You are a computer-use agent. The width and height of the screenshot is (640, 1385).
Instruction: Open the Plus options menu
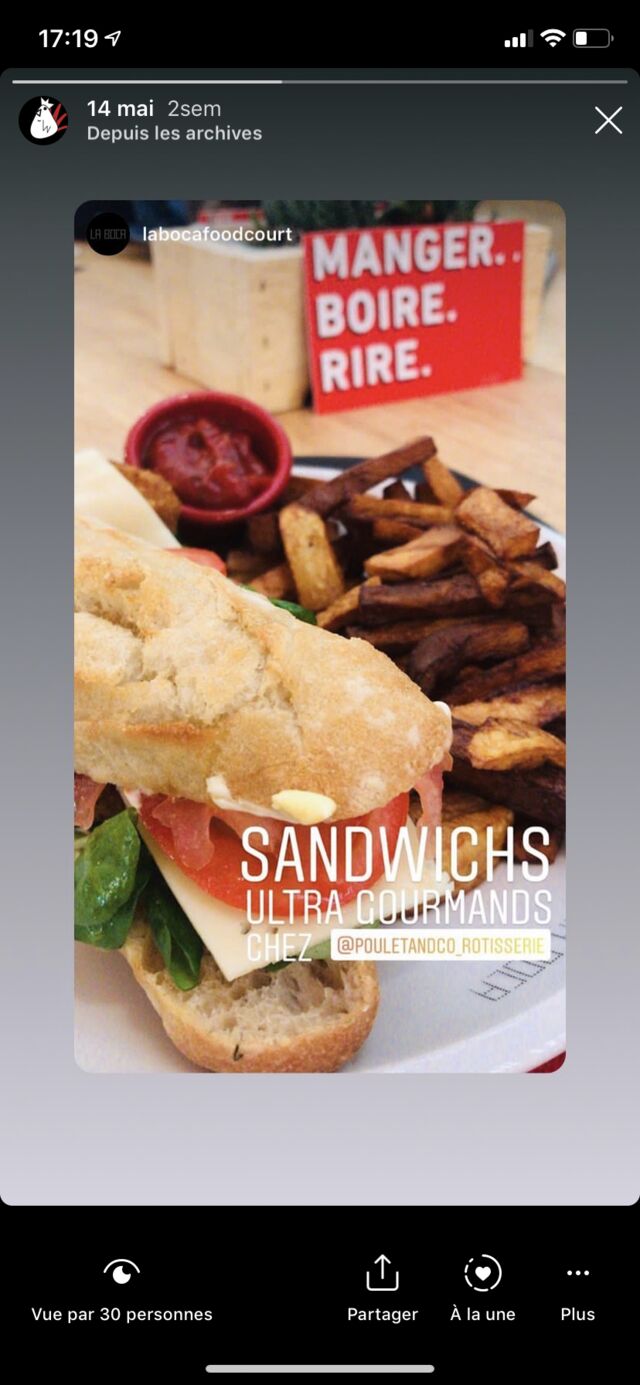coord(578,1291)
